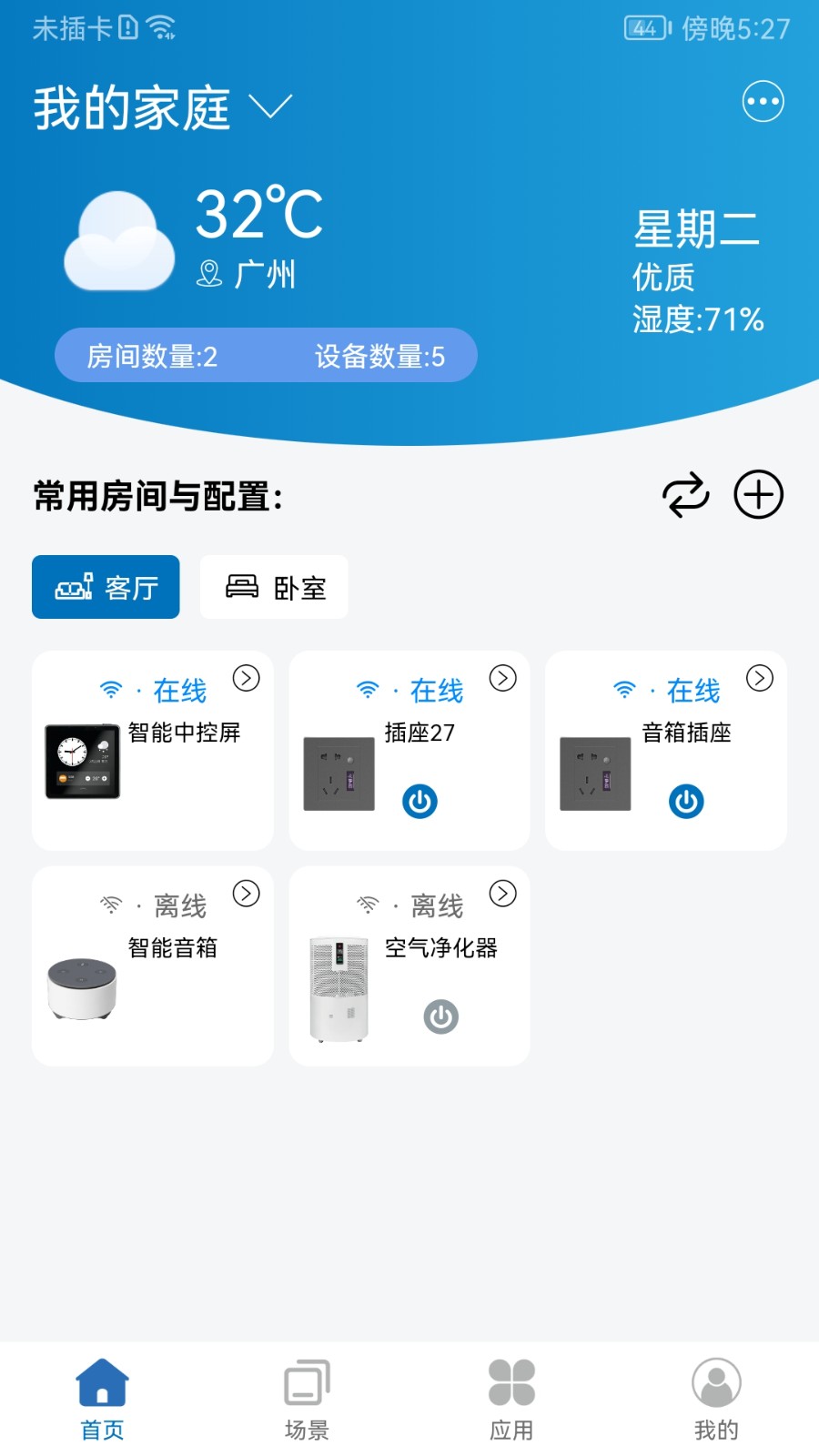This screenshot has height=1456, width=819.
Task: Toggle power on 音箱插座 socket
Action: (x=684, y=802)
